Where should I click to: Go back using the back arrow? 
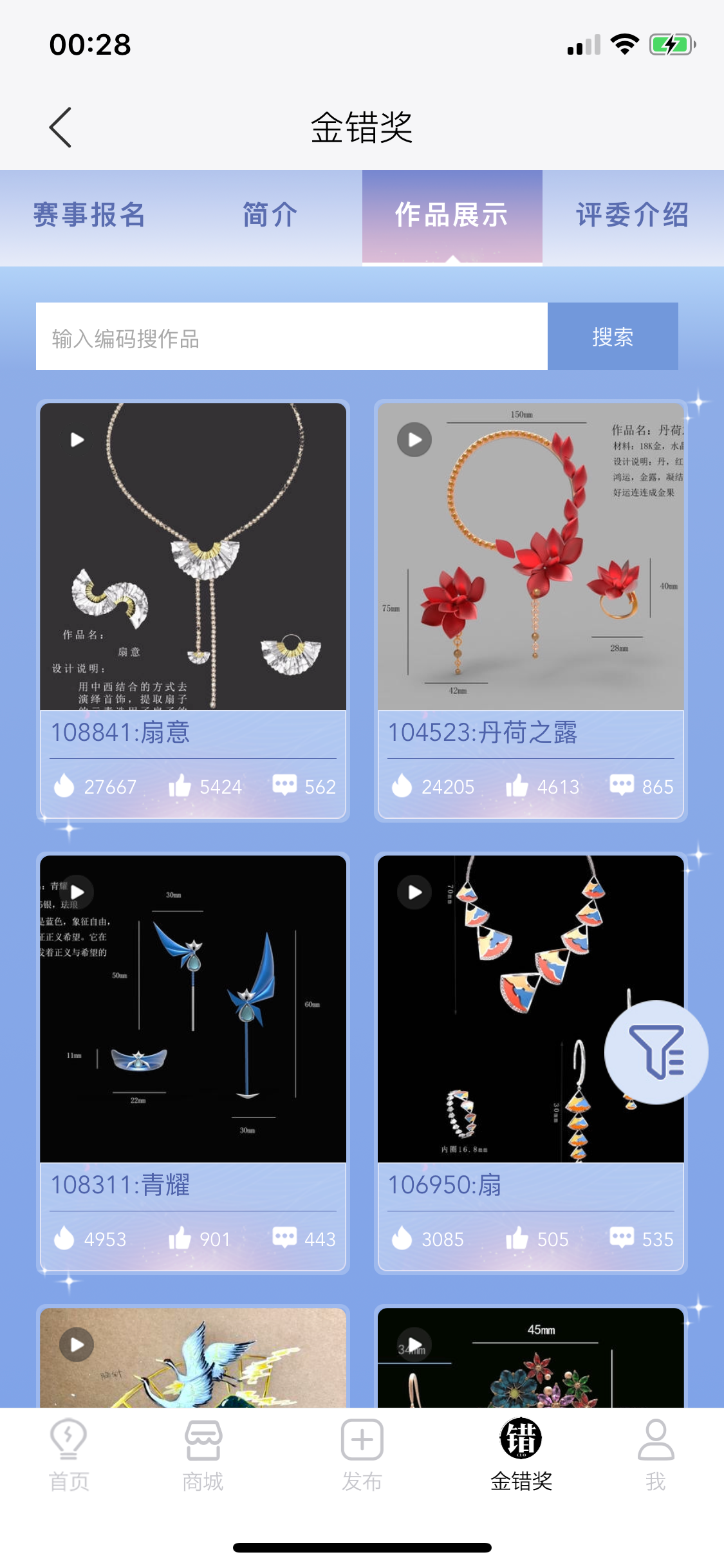pos(60,127)
